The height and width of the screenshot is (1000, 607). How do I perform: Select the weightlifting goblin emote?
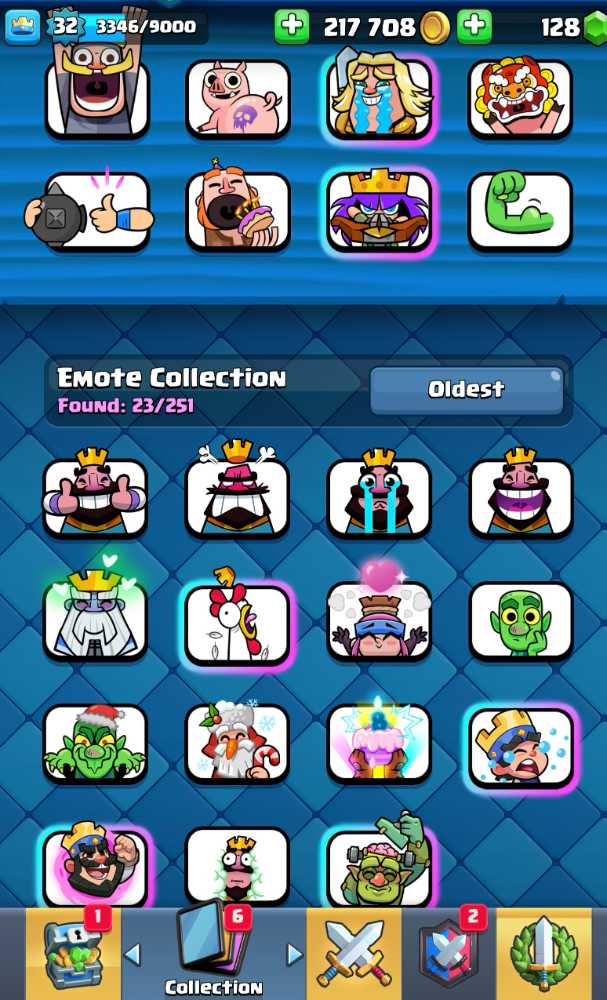tap(379, 864)
